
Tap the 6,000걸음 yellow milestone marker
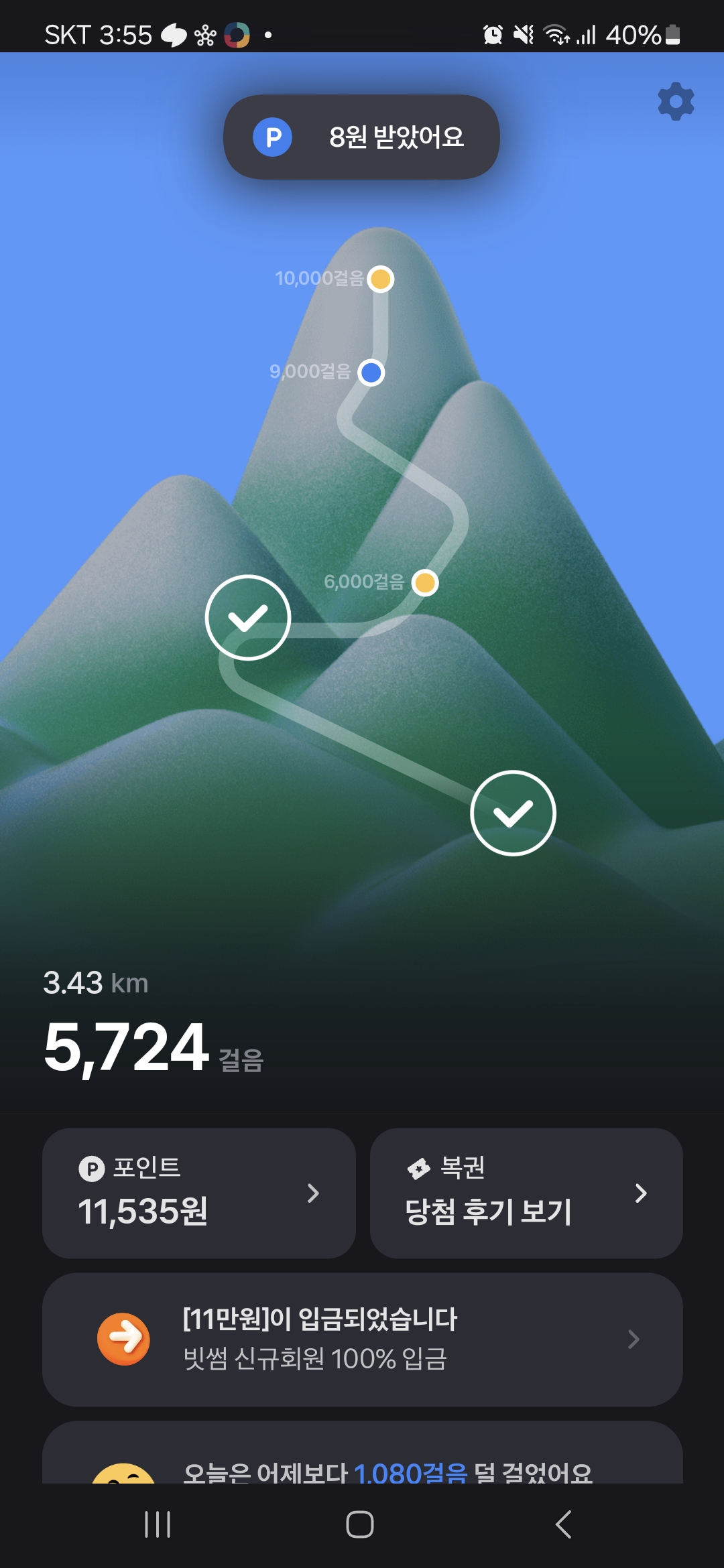[425, 582]
